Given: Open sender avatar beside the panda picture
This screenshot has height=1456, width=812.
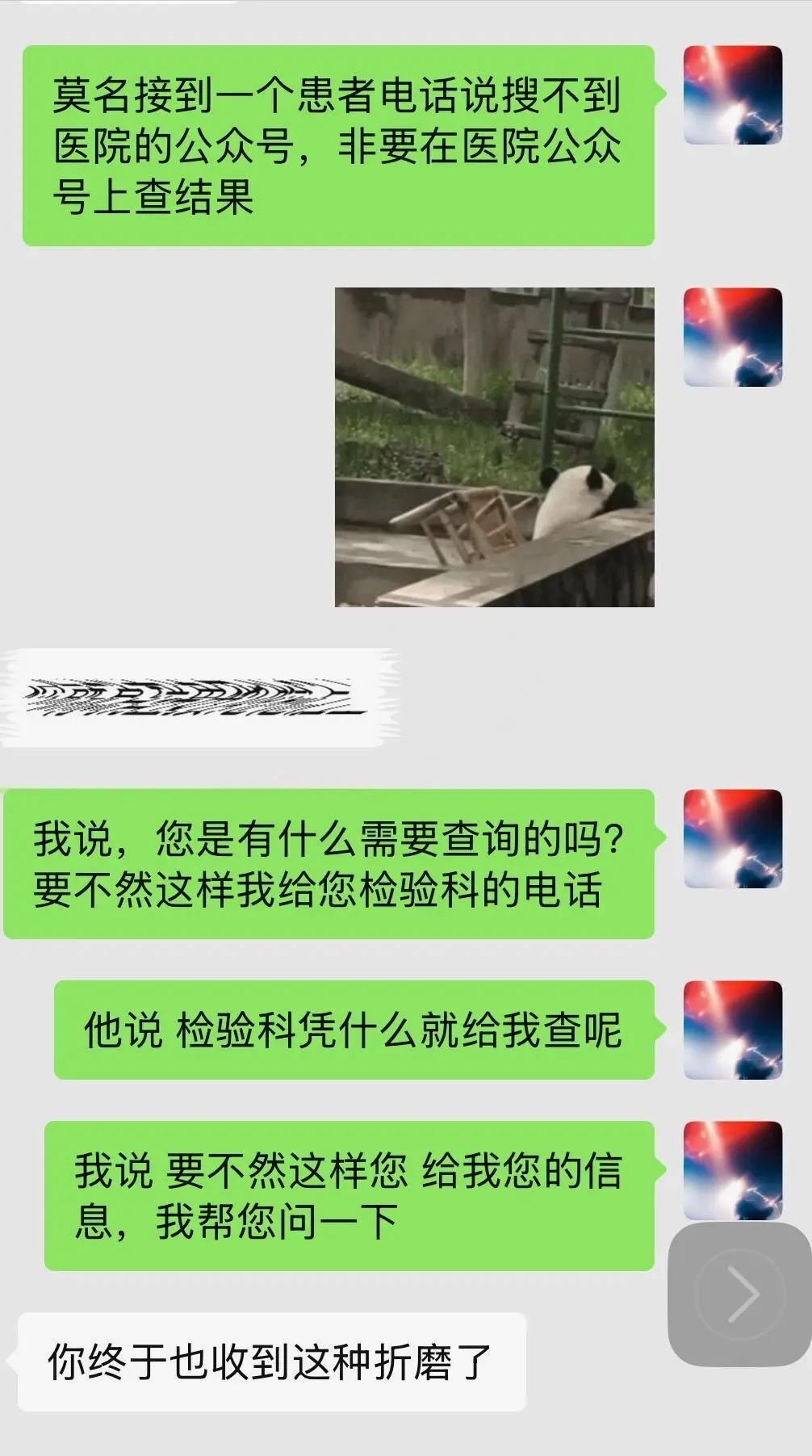Looking at the screenshot, I should pyautogui.click(x=732, y=337).
